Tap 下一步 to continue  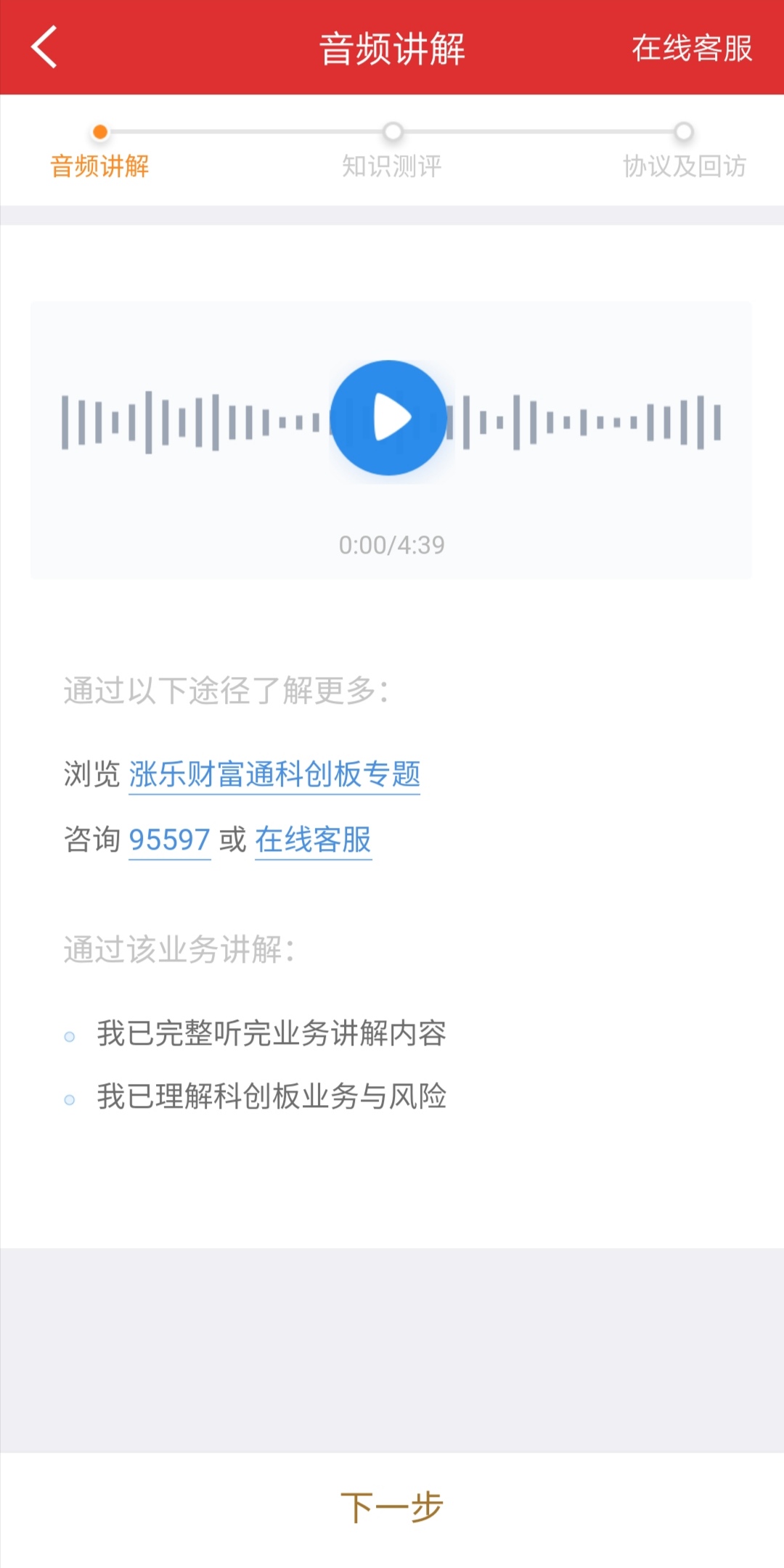392,1507
